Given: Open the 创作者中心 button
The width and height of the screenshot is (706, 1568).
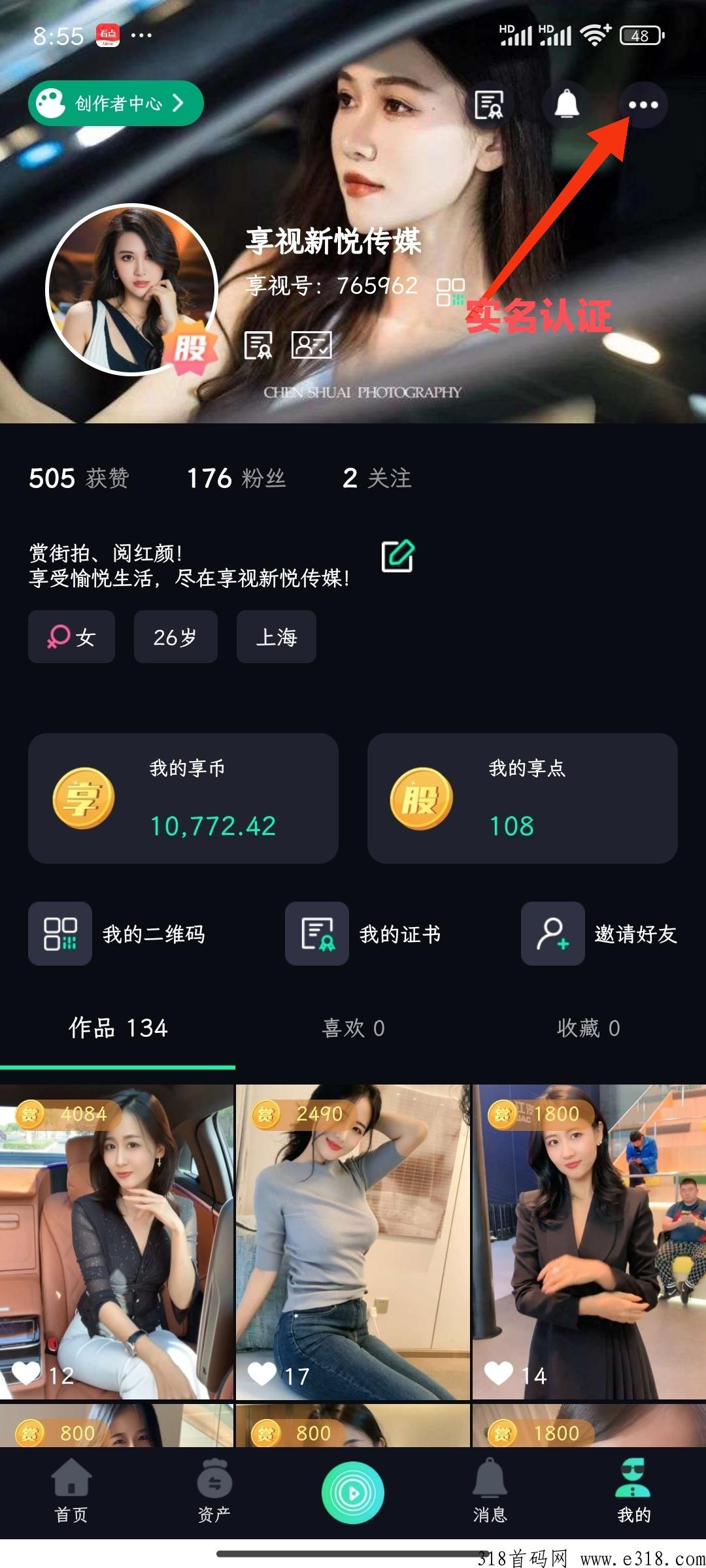Looking at the screenshot, I should pyautogui.click(x=116, y=103).
